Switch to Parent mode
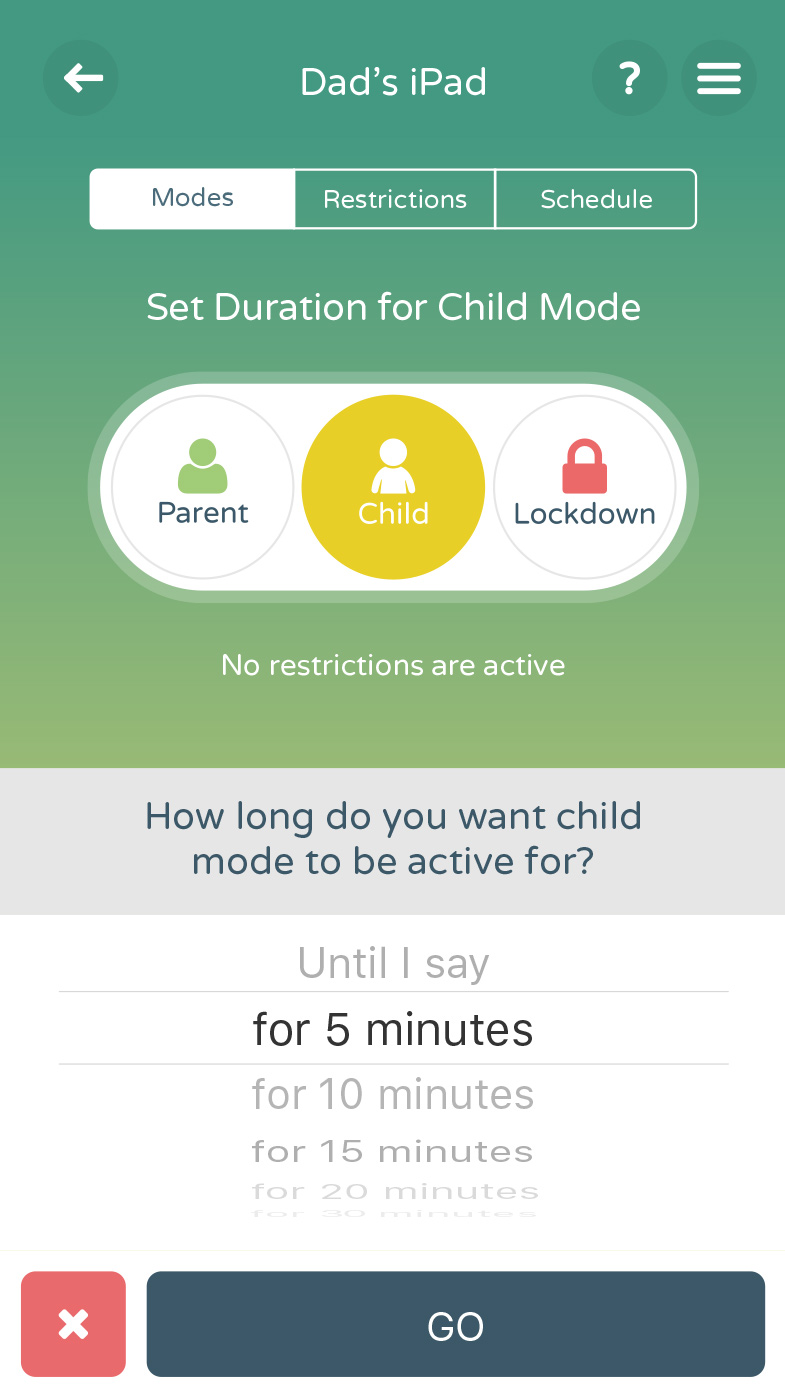Image resolution: width=785 pixels, height=1395 pixels. click(x=201, y=487)
